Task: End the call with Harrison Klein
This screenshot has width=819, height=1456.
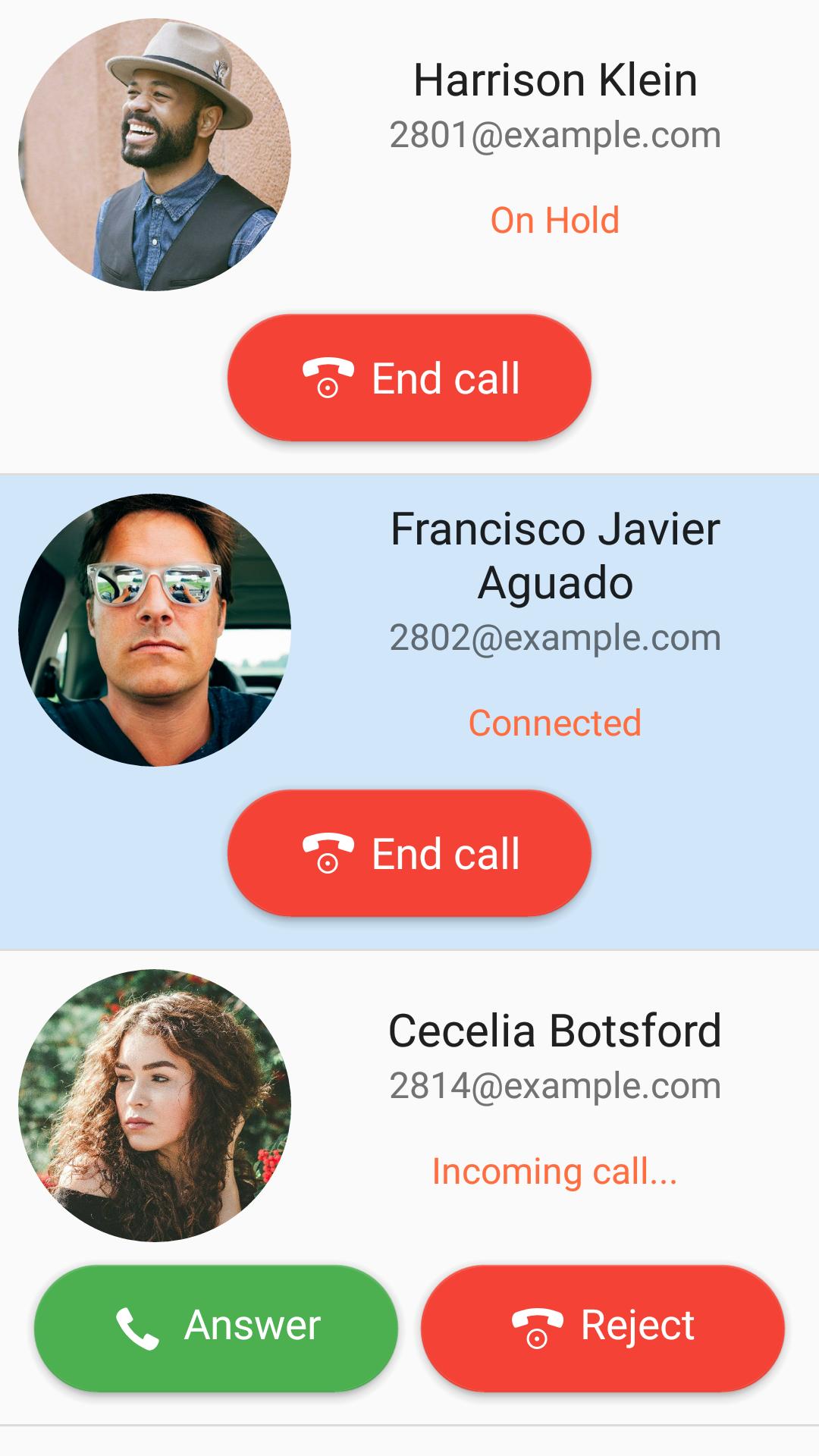Action: click(409, 378)
